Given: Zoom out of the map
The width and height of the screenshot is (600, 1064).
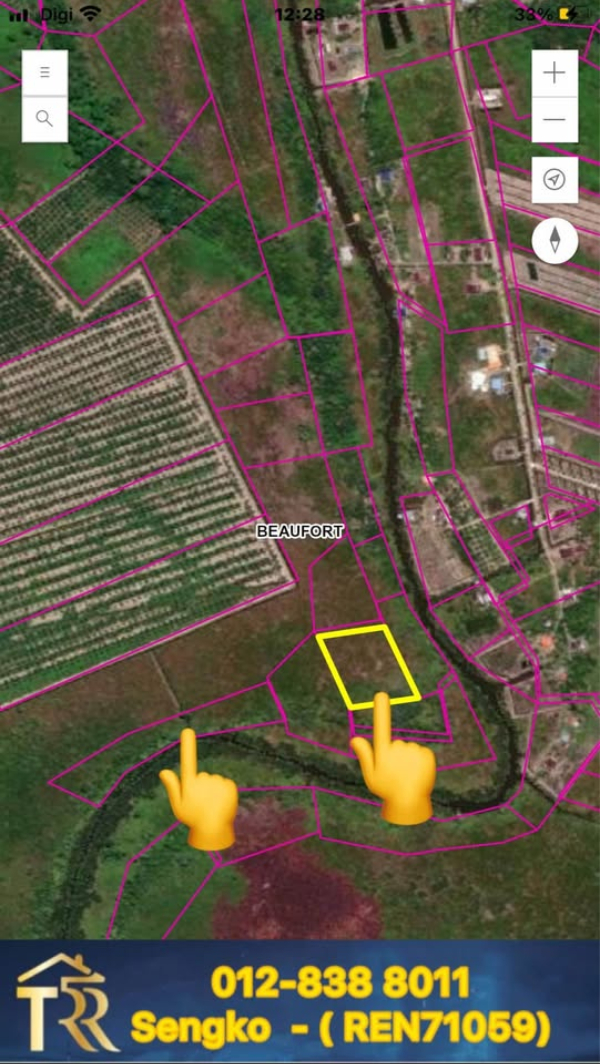Looking at the screenshot, I should (554, 120).
